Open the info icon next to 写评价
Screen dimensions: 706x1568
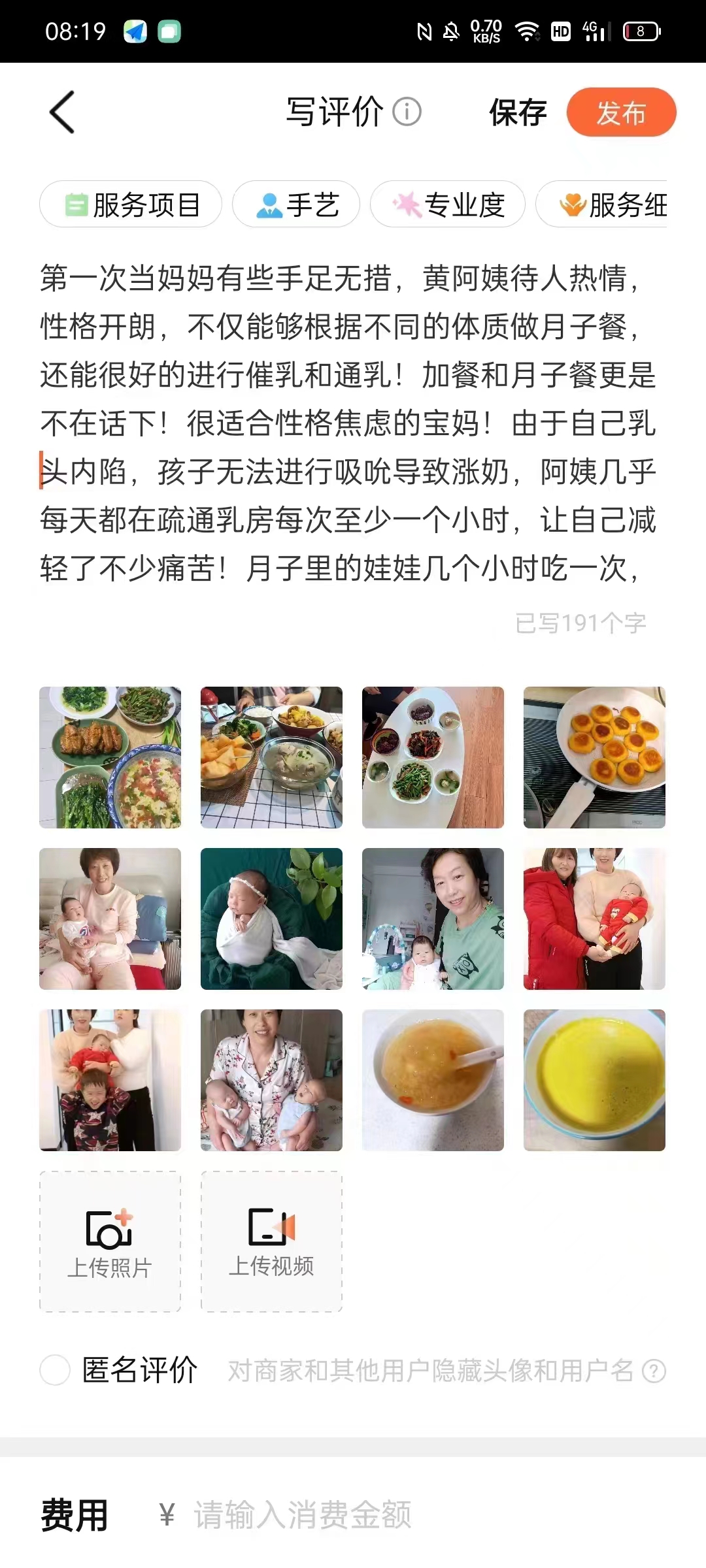click(x=407, y=112)
